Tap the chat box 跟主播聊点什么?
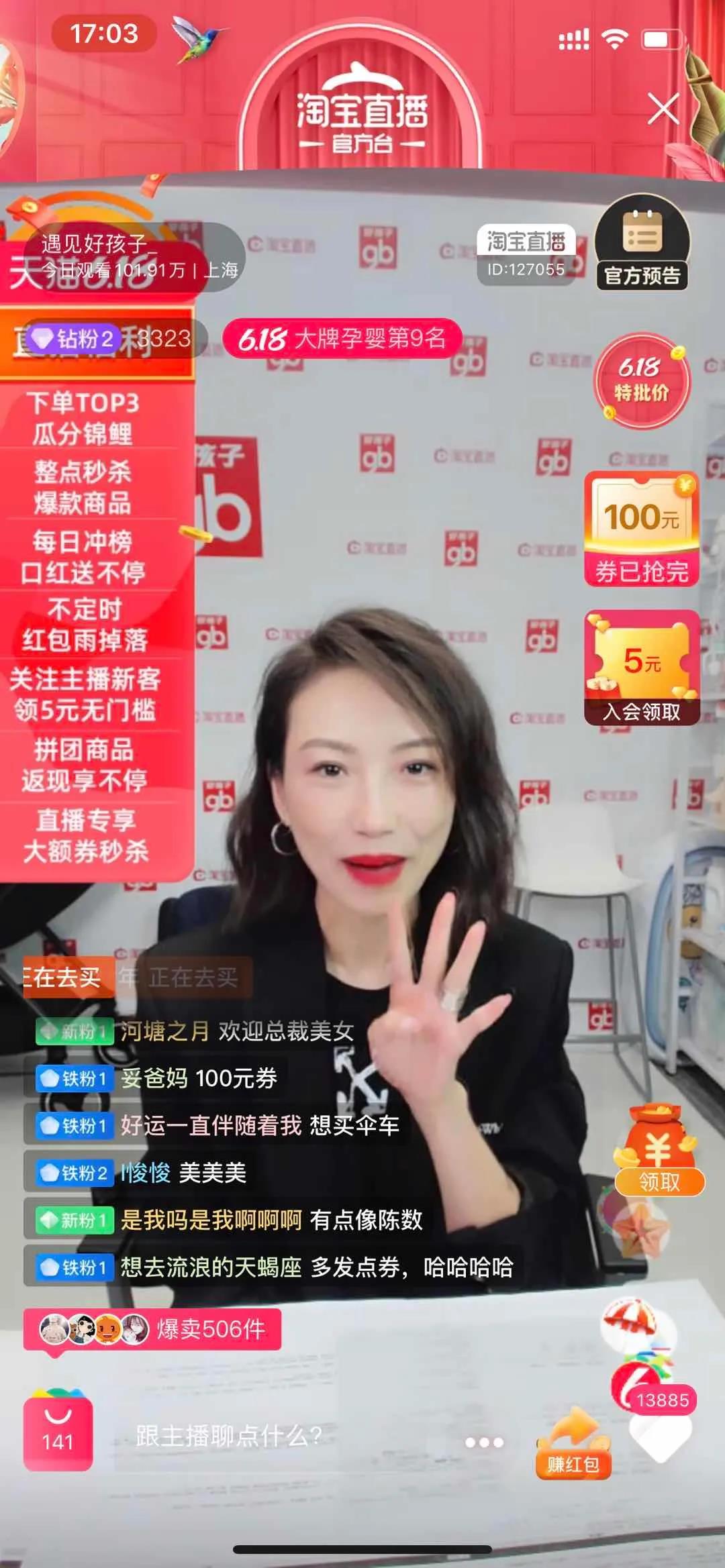This screenshot has width=725, height=1568. (228, 1436)
